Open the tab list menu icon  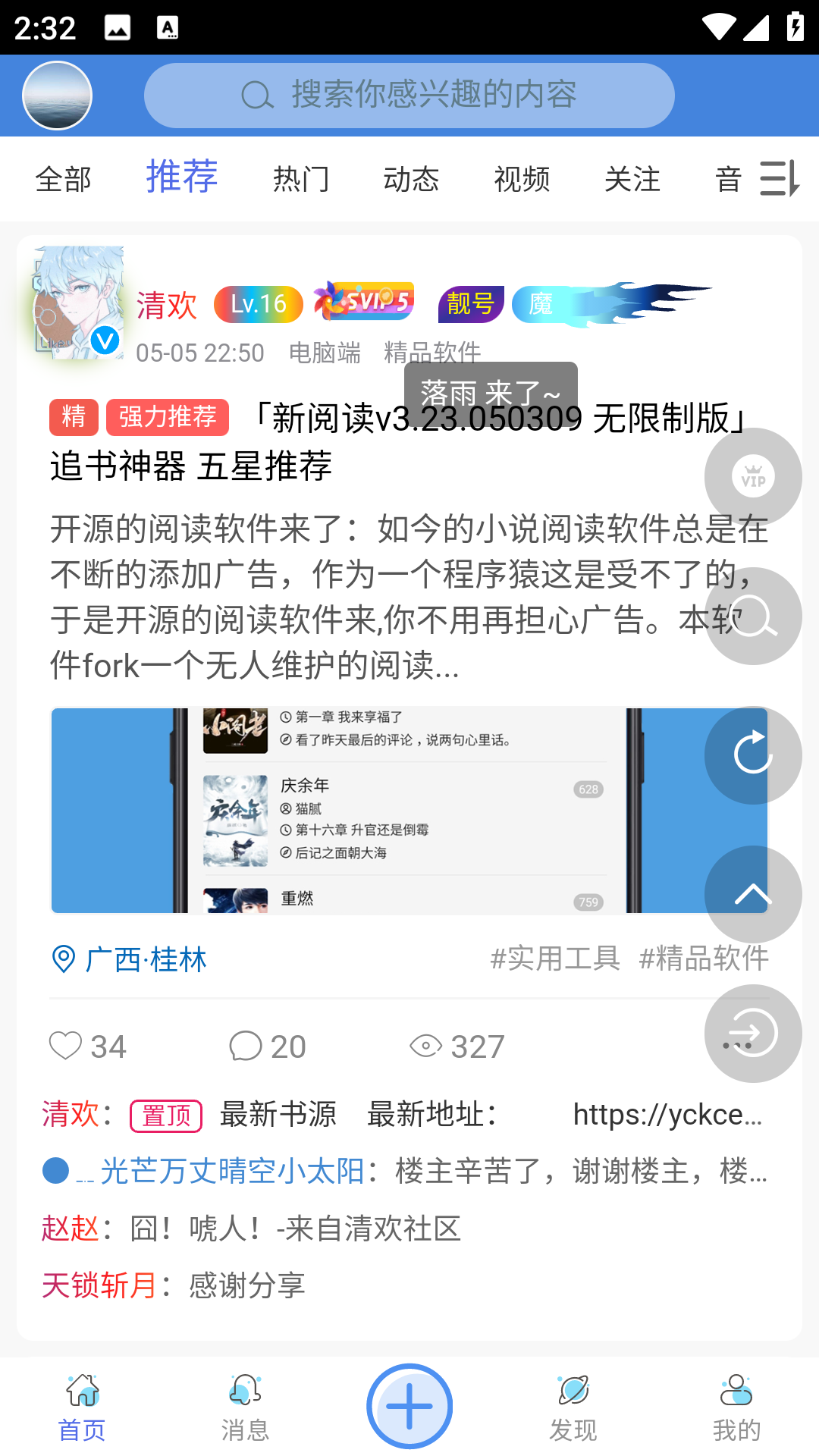pos(779,179)
